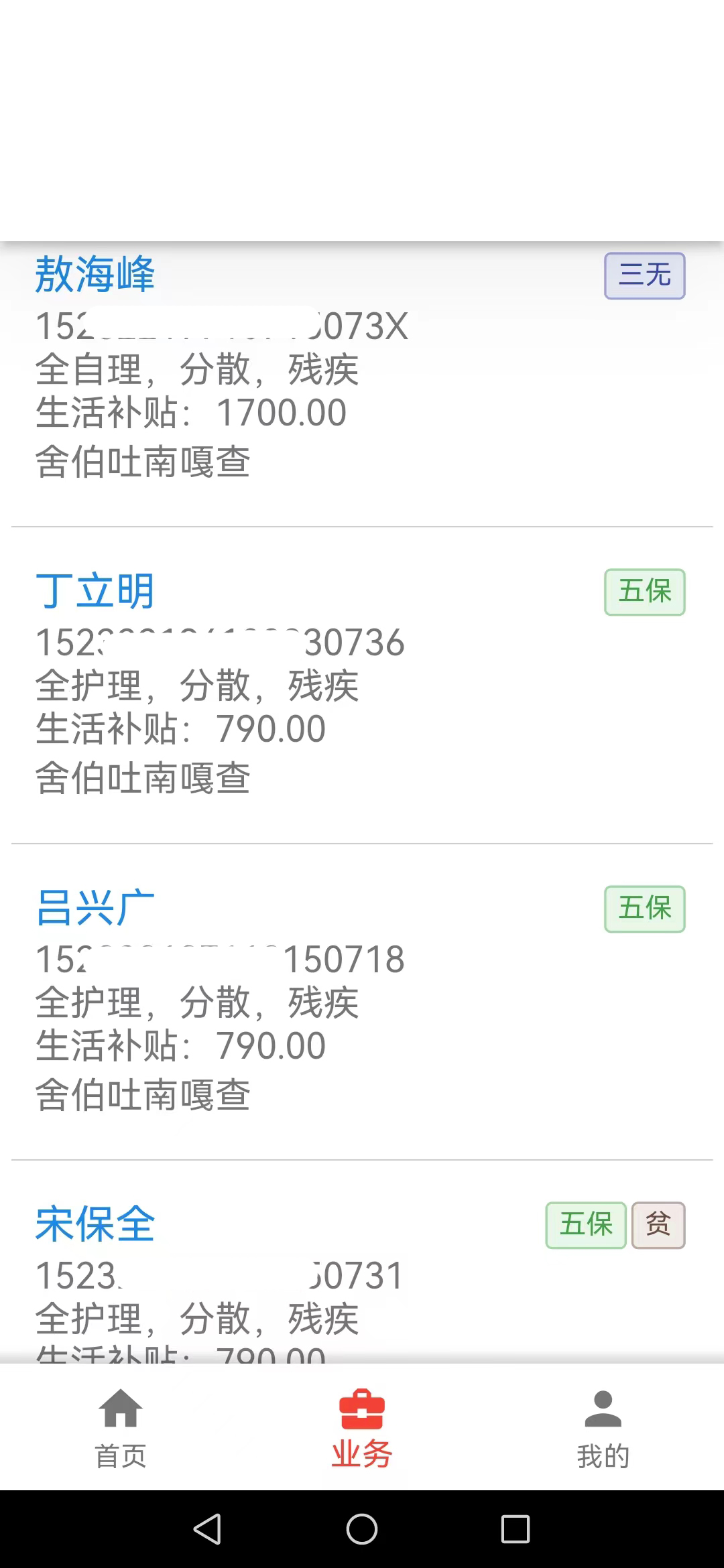Select the entry for 宋保全
724x1568 pixels.
coord(362,1262)
